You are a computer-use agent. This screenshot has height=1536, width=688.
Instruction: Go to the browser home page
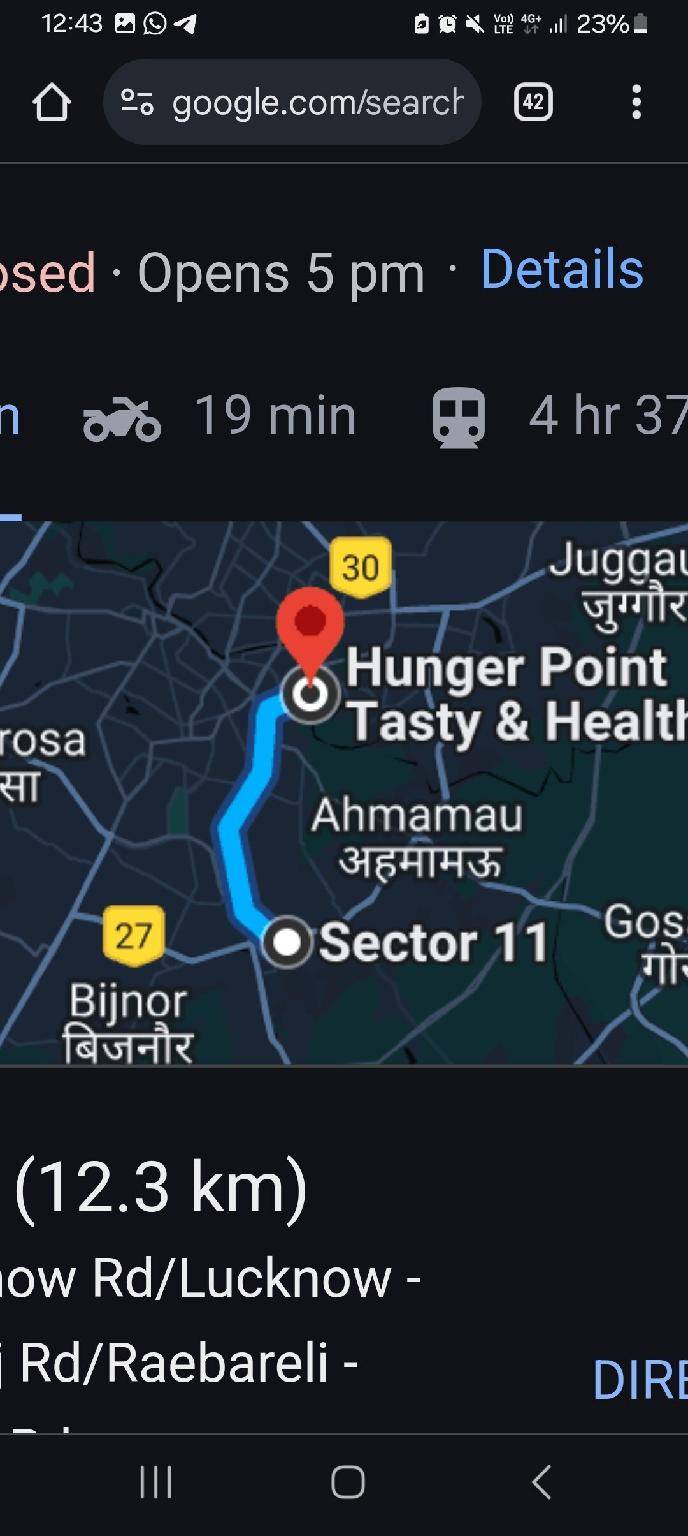coord(51,102)
